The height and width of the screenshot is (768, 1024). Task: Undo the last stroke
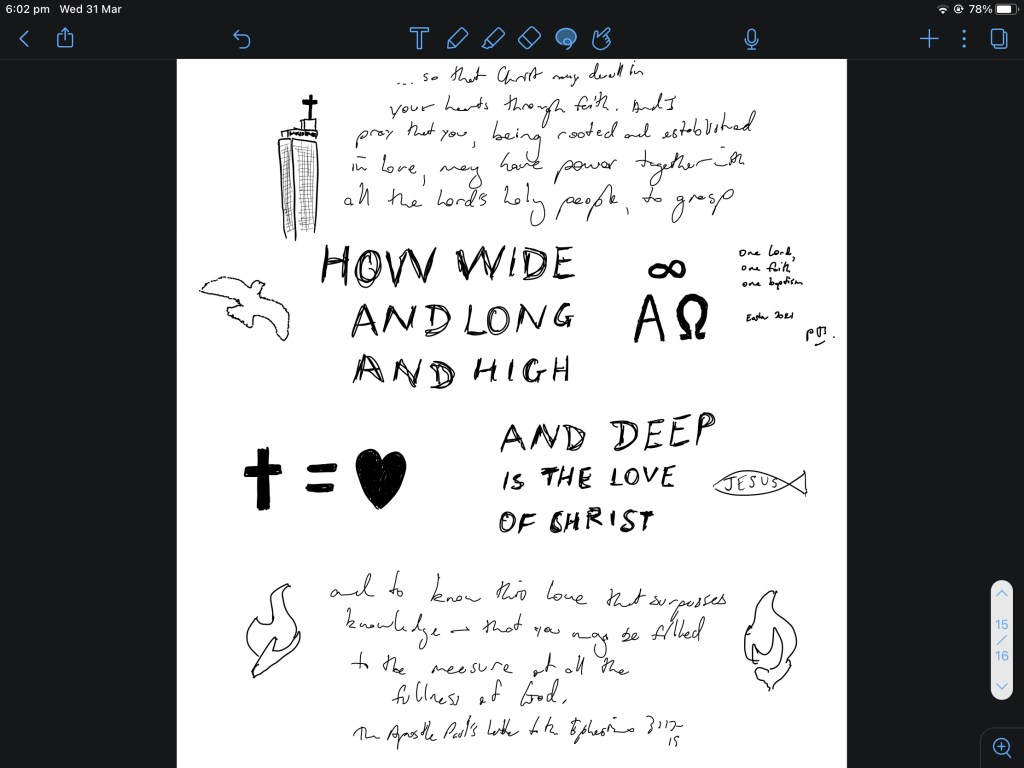[241, 39]
